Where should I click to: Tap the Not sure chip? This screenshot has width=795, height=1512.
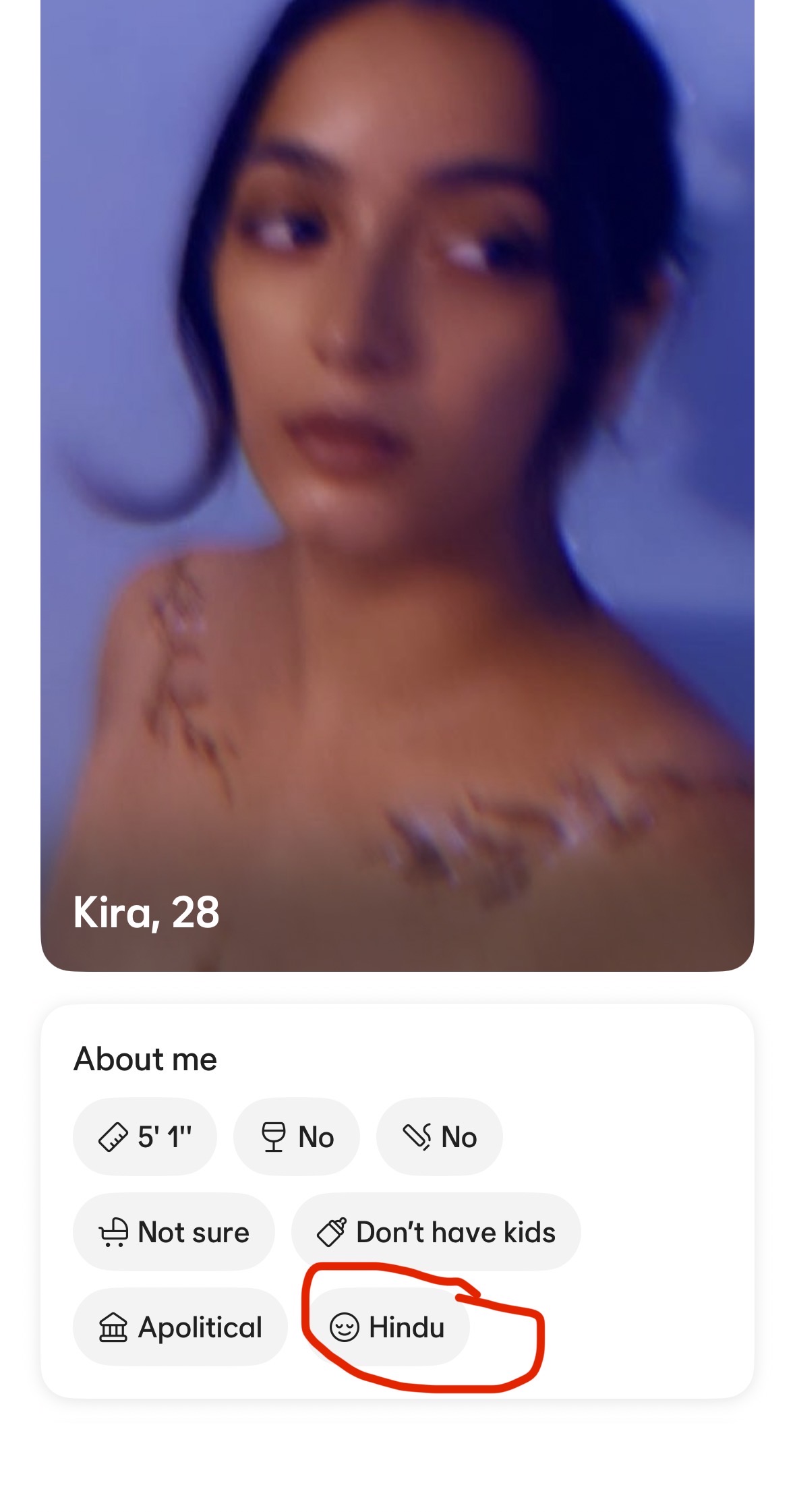click(174, 1232)
